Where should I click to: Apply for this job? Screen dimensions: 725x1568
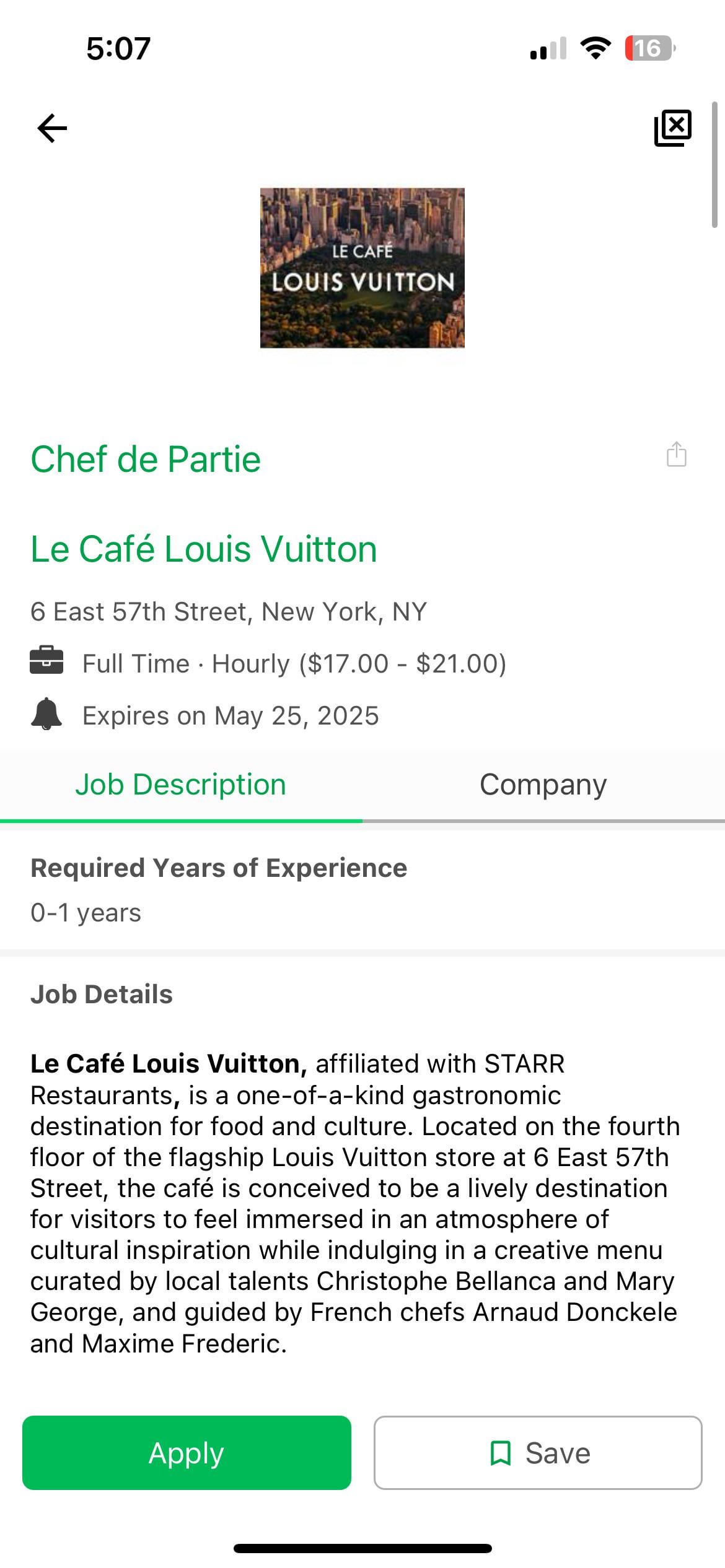187,1453
